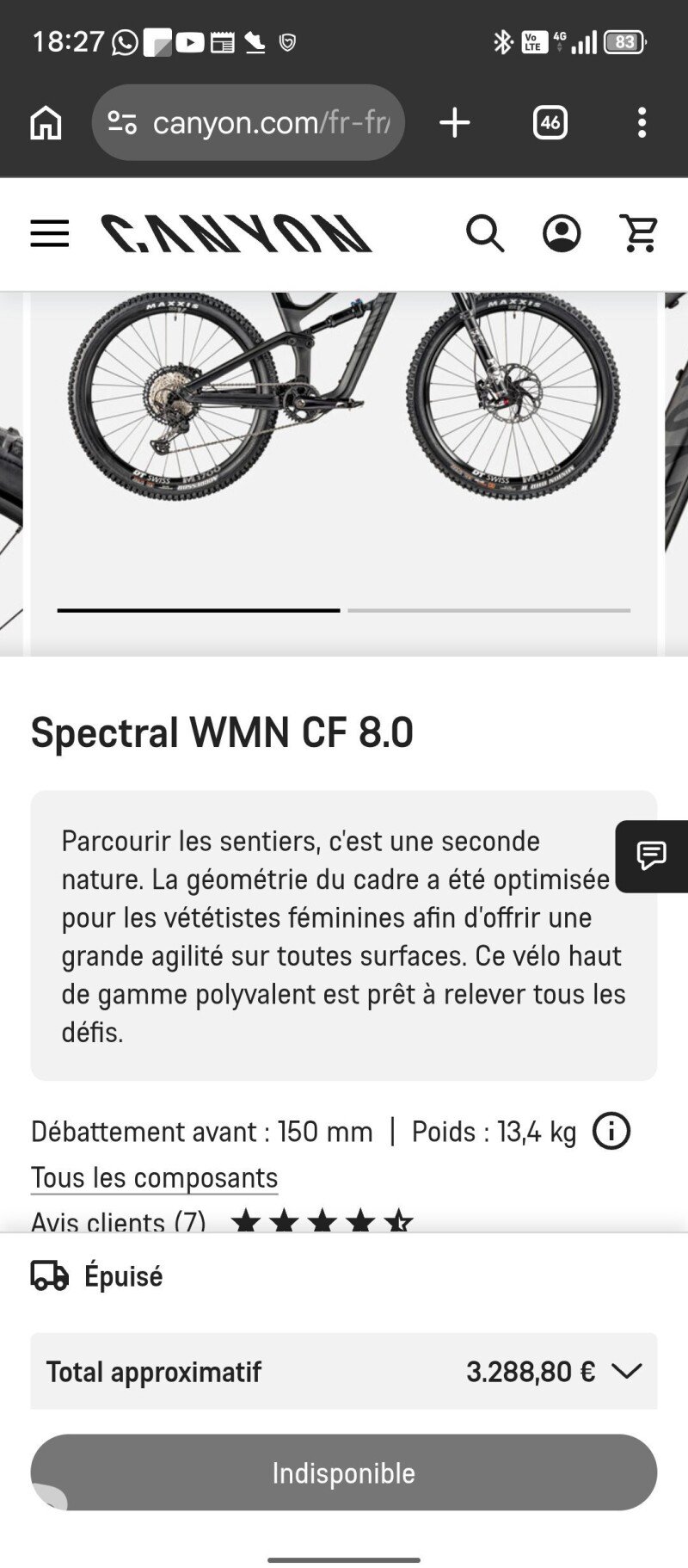The image size is (688, 1568).
Task: Open Tous les composants link
Action: point(155,1177)
